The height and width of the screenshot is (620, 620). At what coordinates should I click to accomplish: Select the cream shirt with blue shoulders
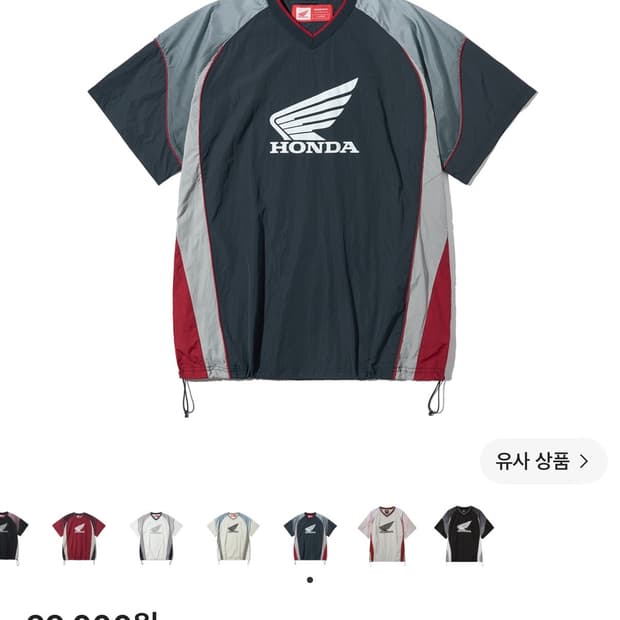tap(233, 536)
